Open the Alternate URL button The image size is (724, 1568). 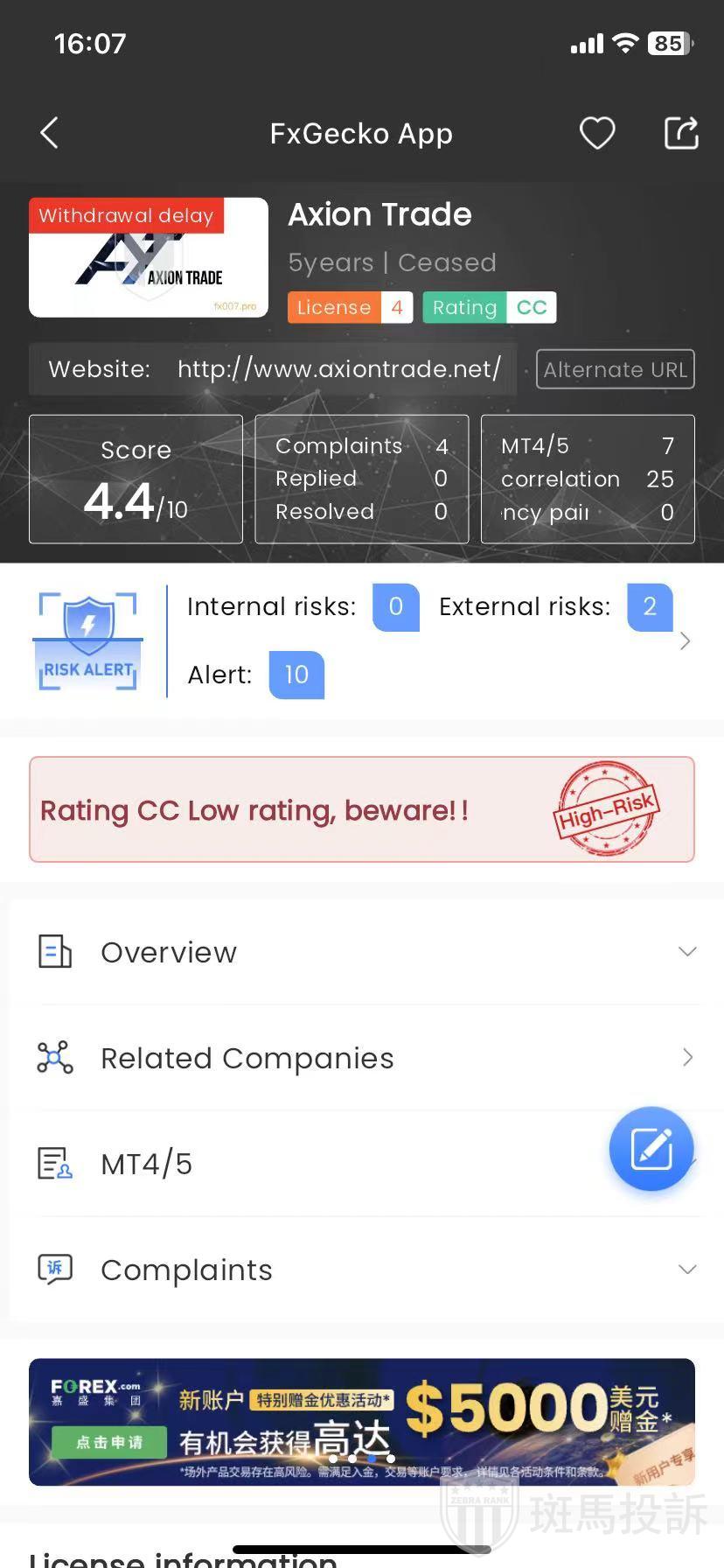tap(615, 369)
